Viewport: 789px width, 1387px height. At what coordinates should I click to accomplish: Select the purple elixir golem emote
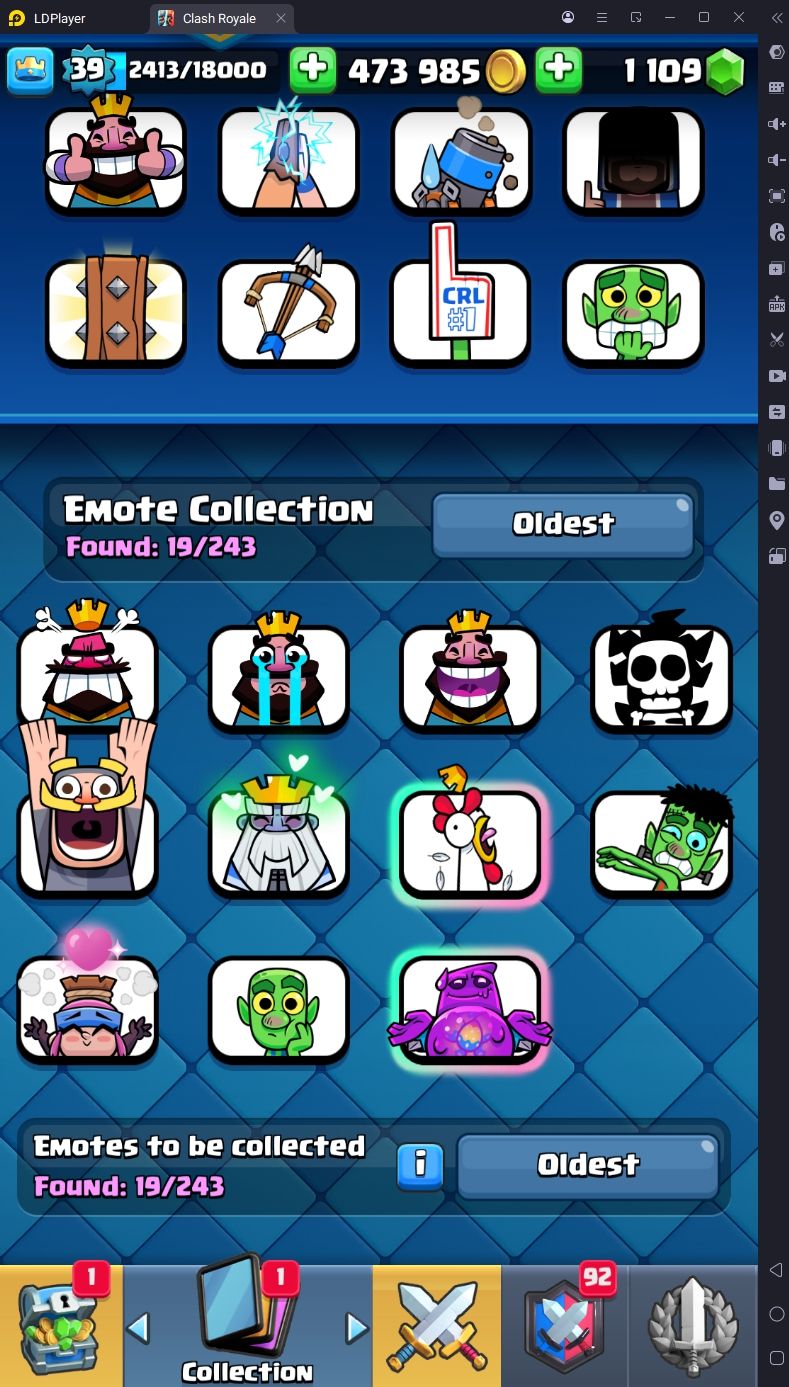pyautogui.click(x=470, y=1008)
